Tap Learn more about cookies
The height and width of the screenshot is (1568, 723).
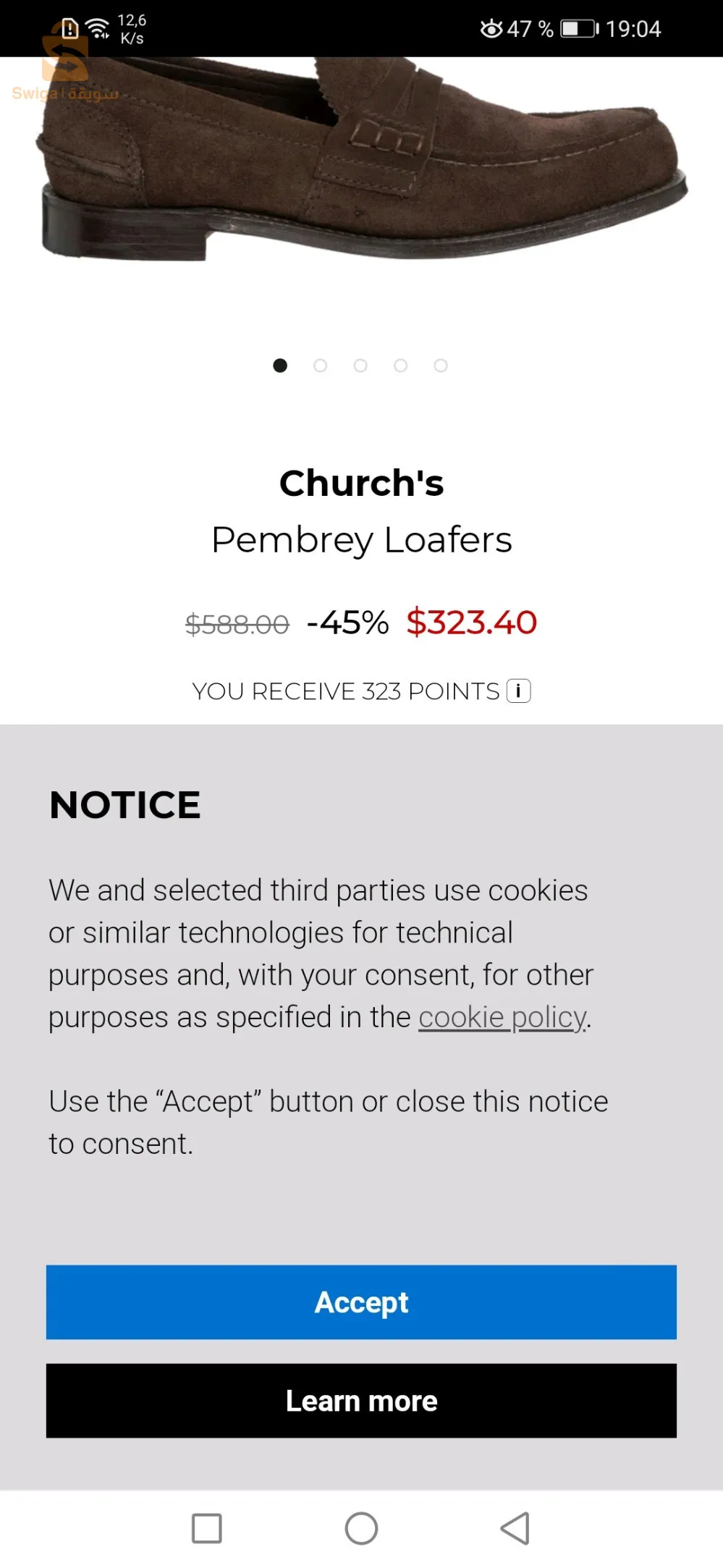click(361, 1400)
